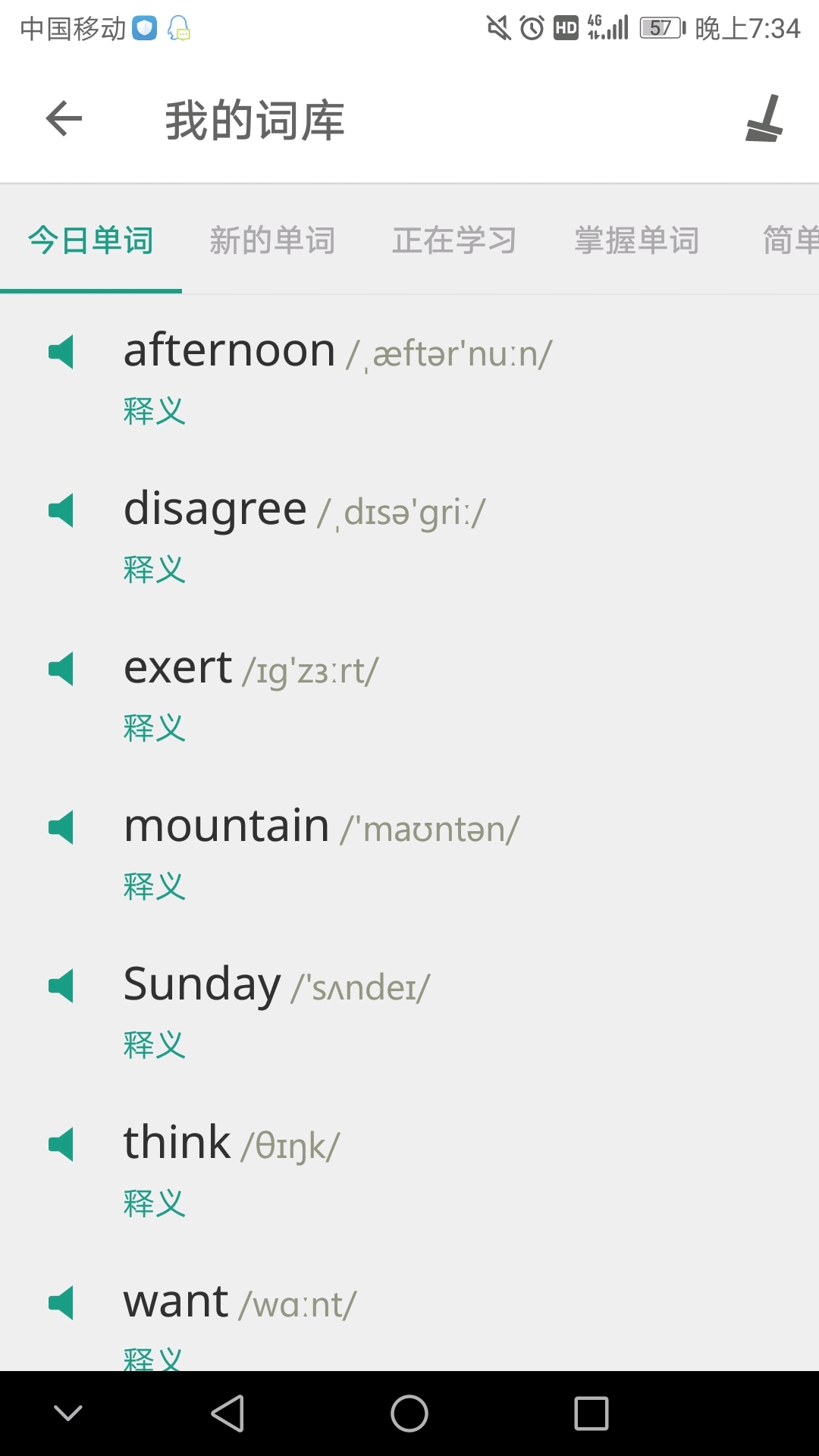Play the speaker icon beside think
The height and width of the screenshot is (1456, 819).
61,1144
